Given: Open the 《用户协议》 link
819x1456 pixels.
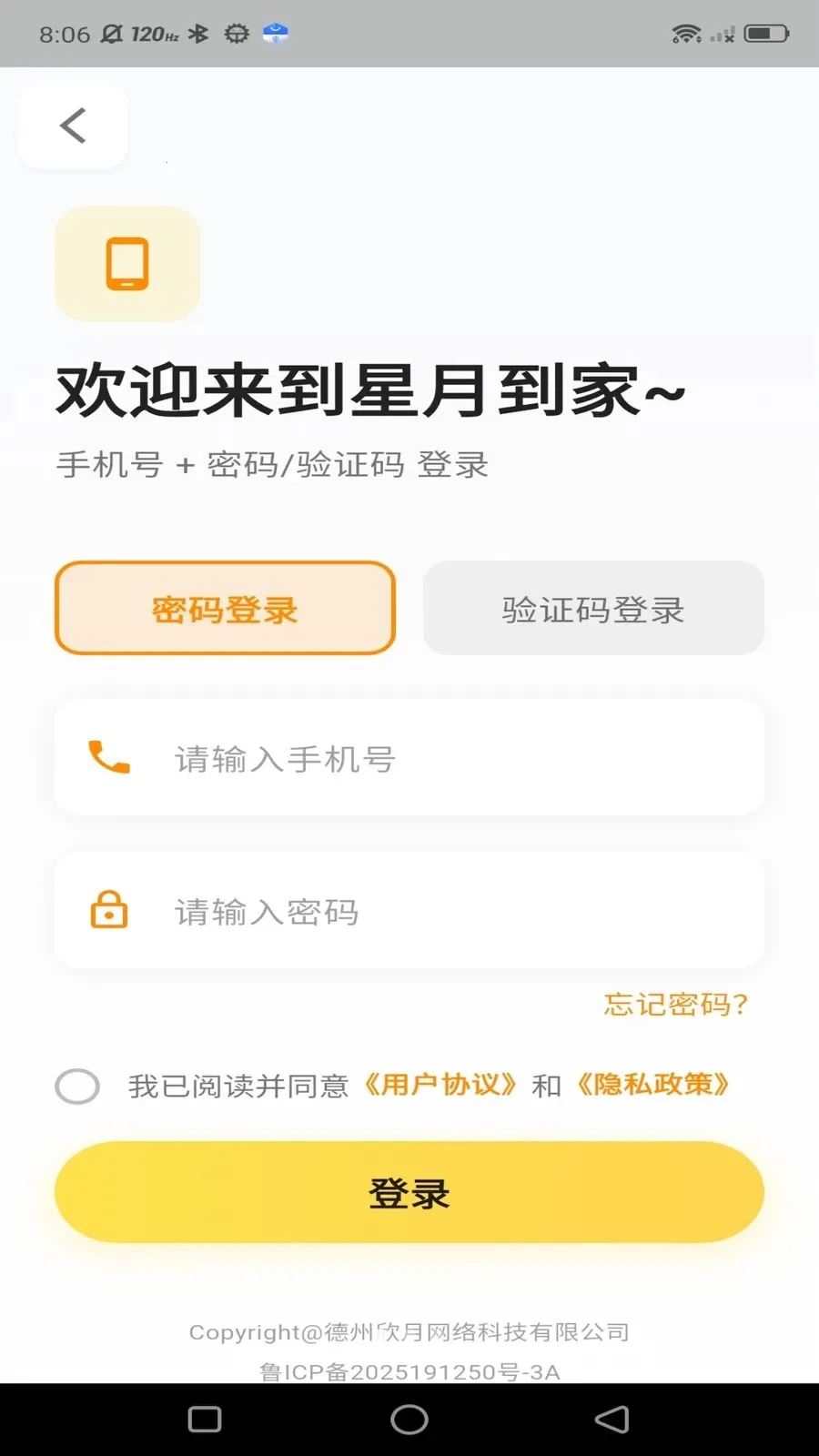Looking at the screenshot, I should pos(440,1085).
